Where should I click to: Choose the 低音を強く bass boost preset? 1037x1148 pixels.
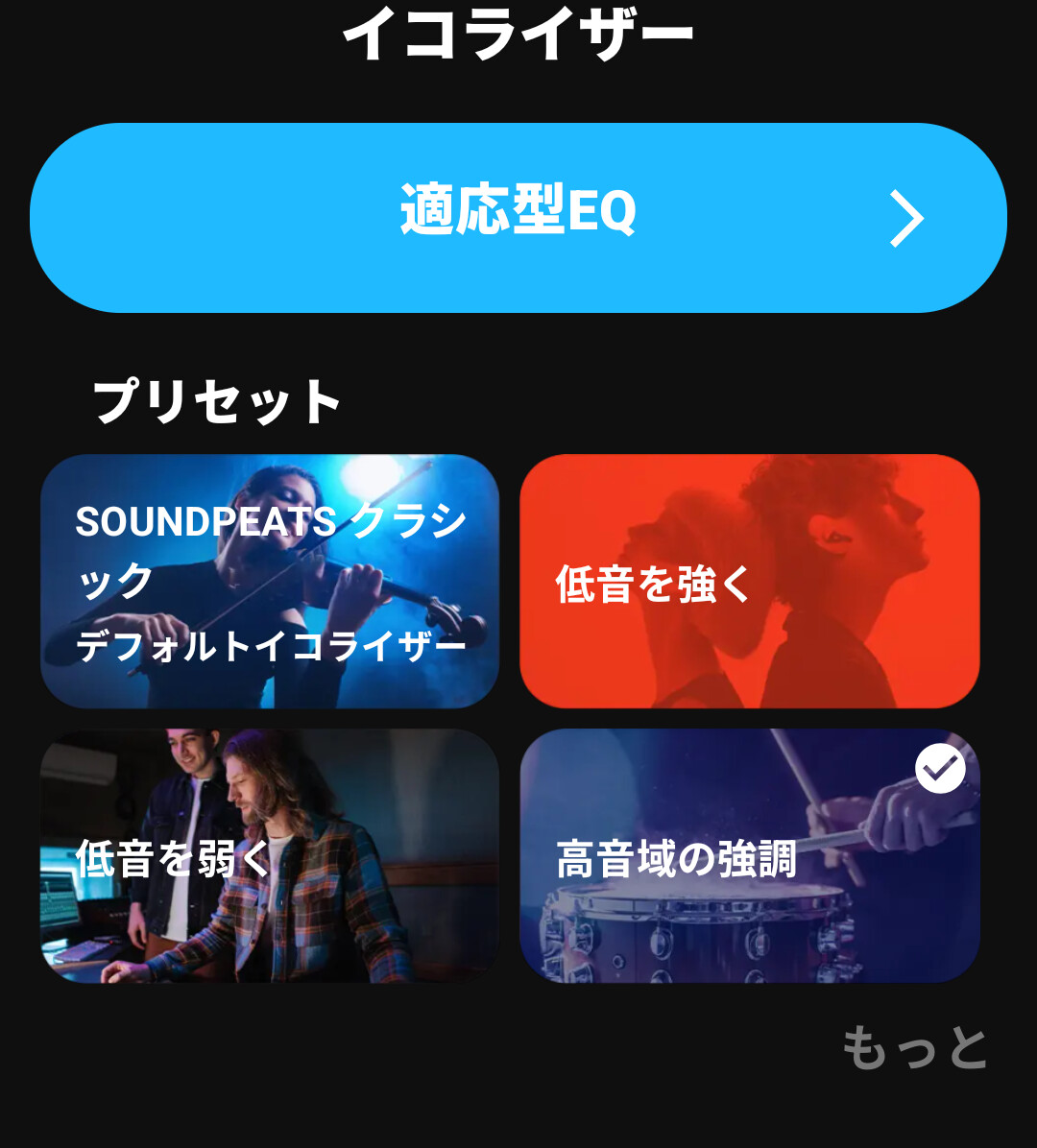coord(749,582)
